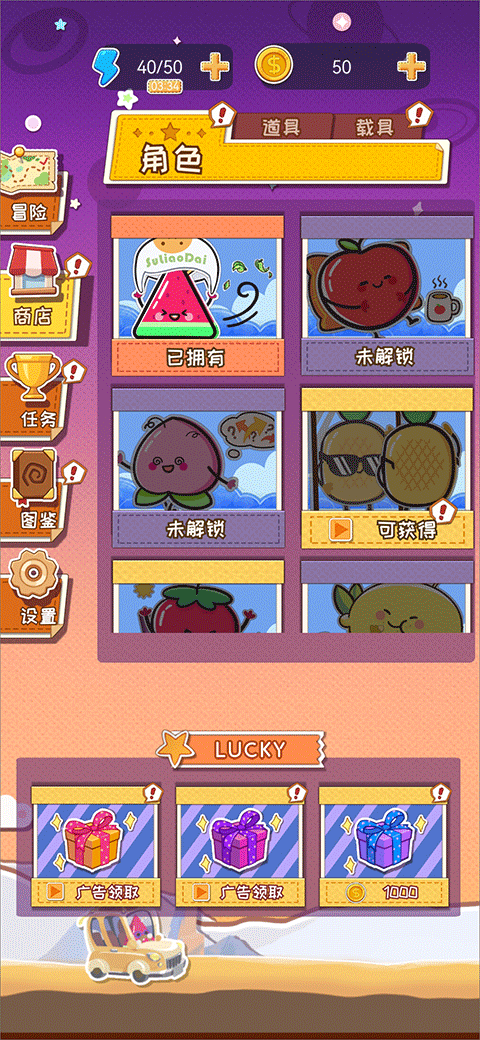Claim the pink gift box via 广告领取
This screenshot has height=1040, width=480.
96,892
